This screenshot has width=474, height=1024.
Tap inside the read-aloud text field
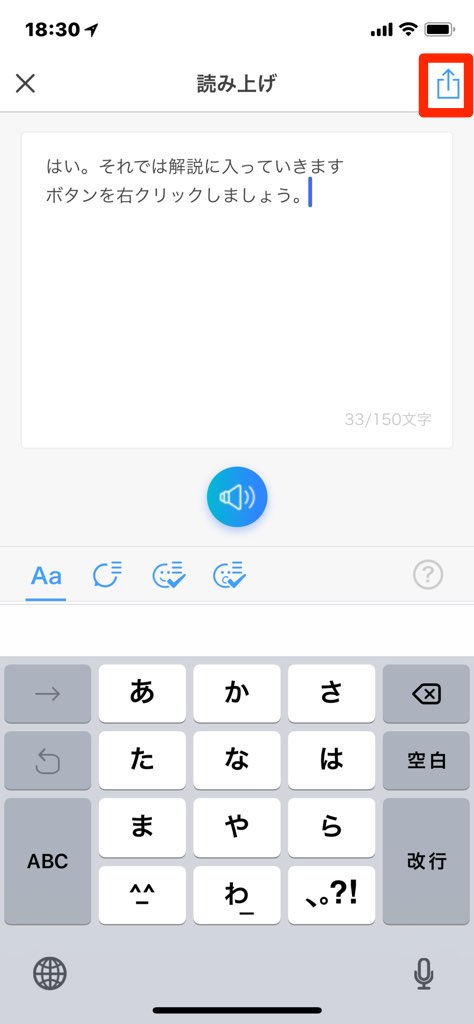click(x=237, y=291)
